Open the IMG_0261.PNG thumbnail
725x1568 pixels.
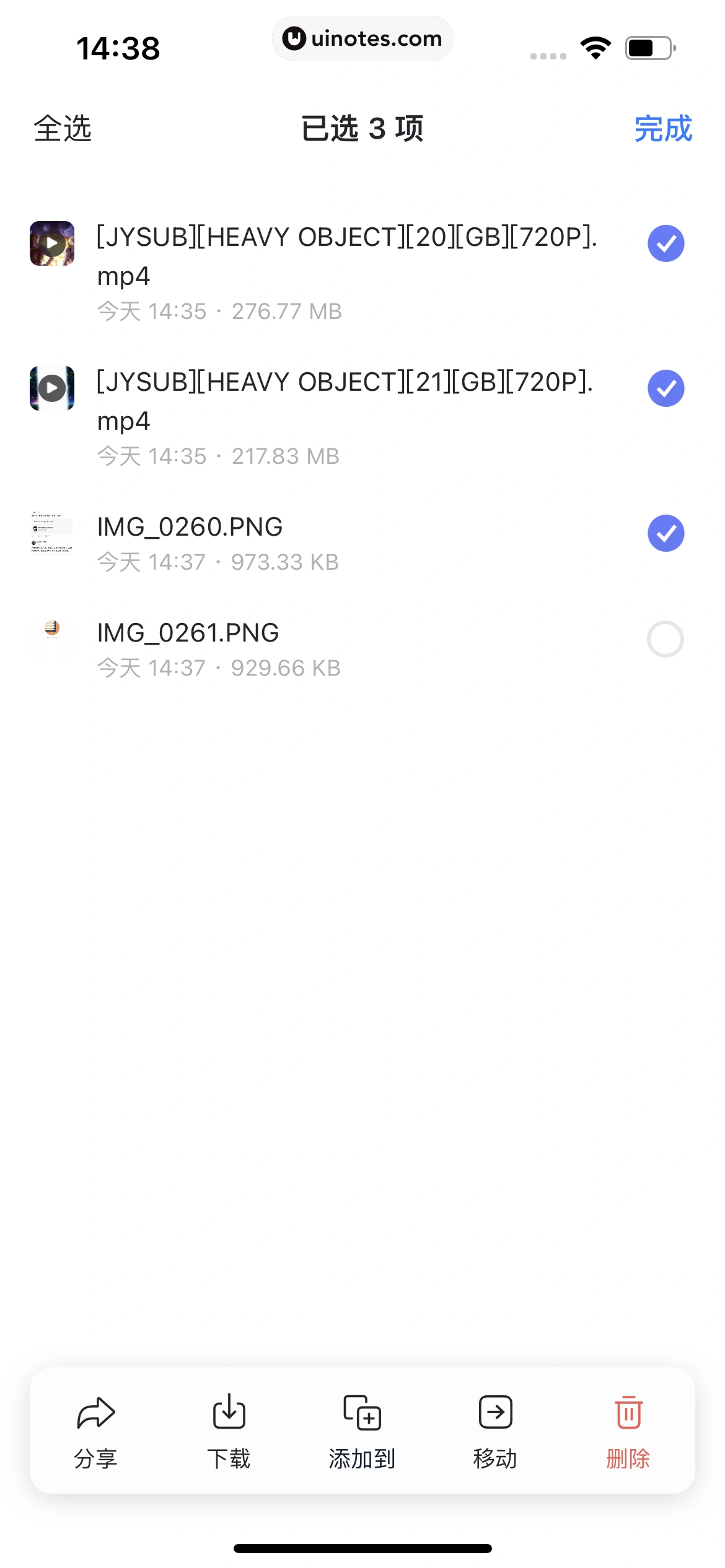coord(51,639)
